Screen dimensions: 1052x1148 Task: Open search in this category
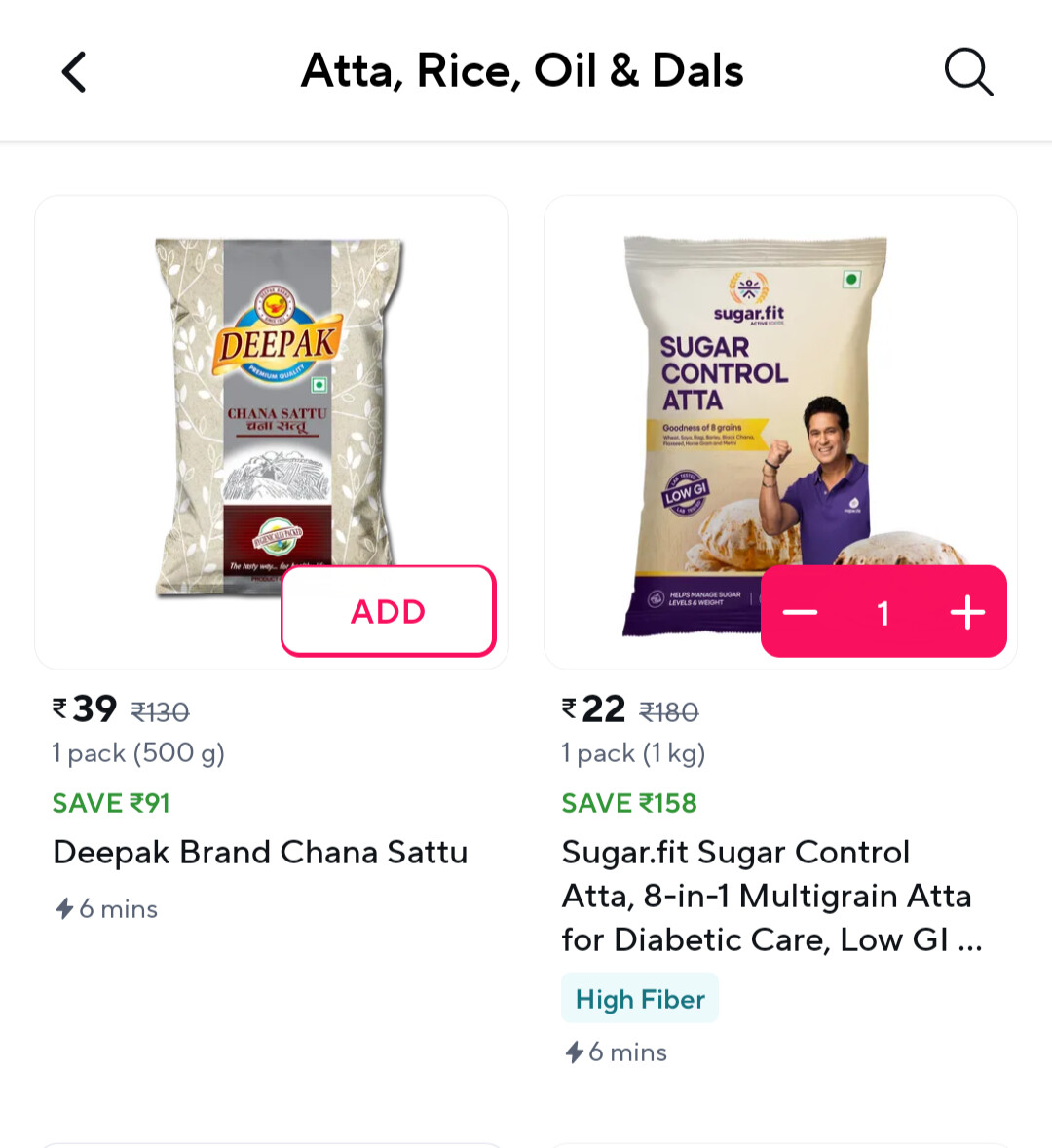(x=968, y=72)
